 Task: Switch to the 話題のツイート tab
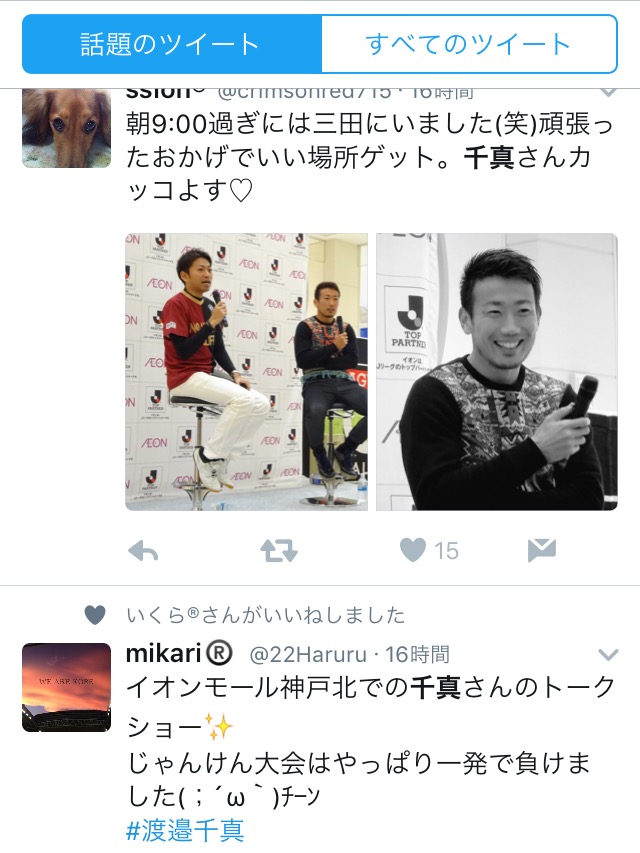tap(171, 44)
